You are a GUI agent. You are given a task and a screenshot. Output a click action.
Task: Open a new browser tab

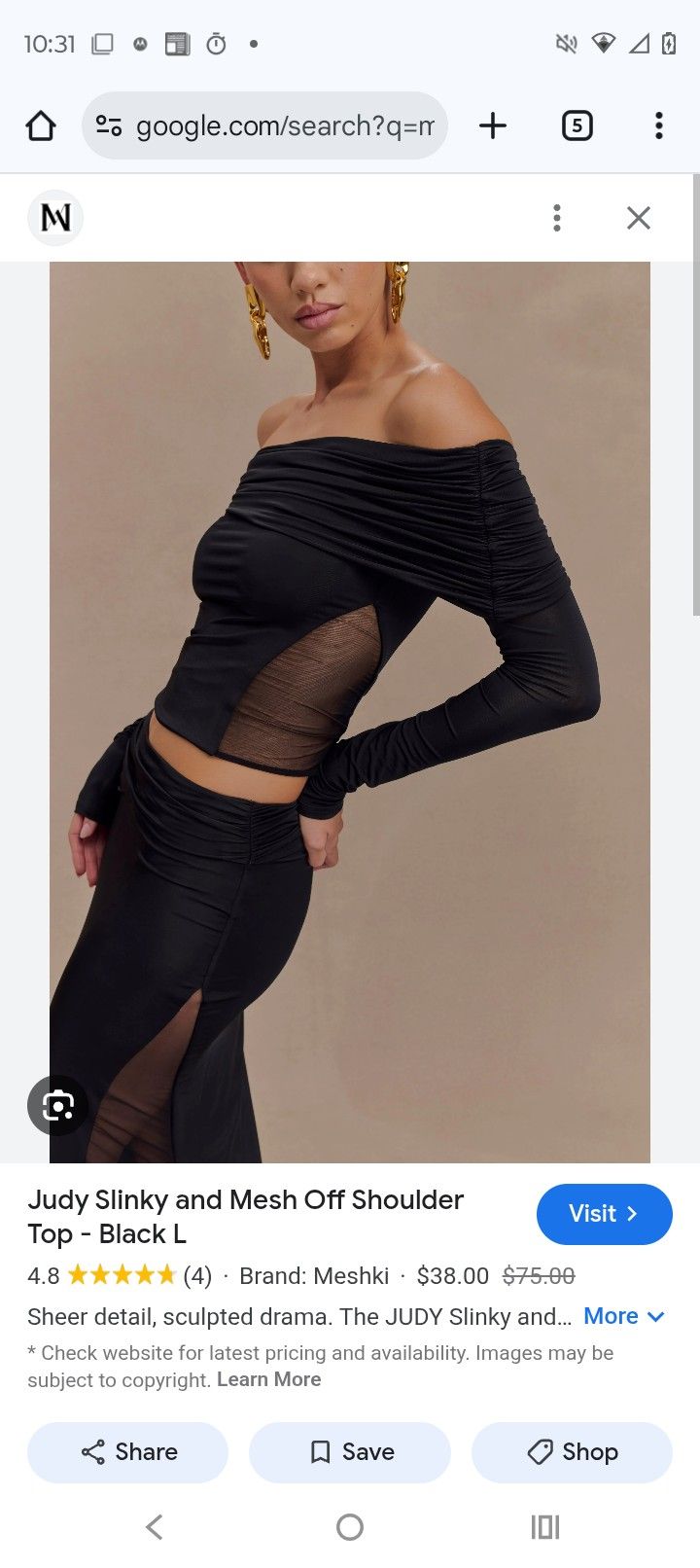(493, 125)
